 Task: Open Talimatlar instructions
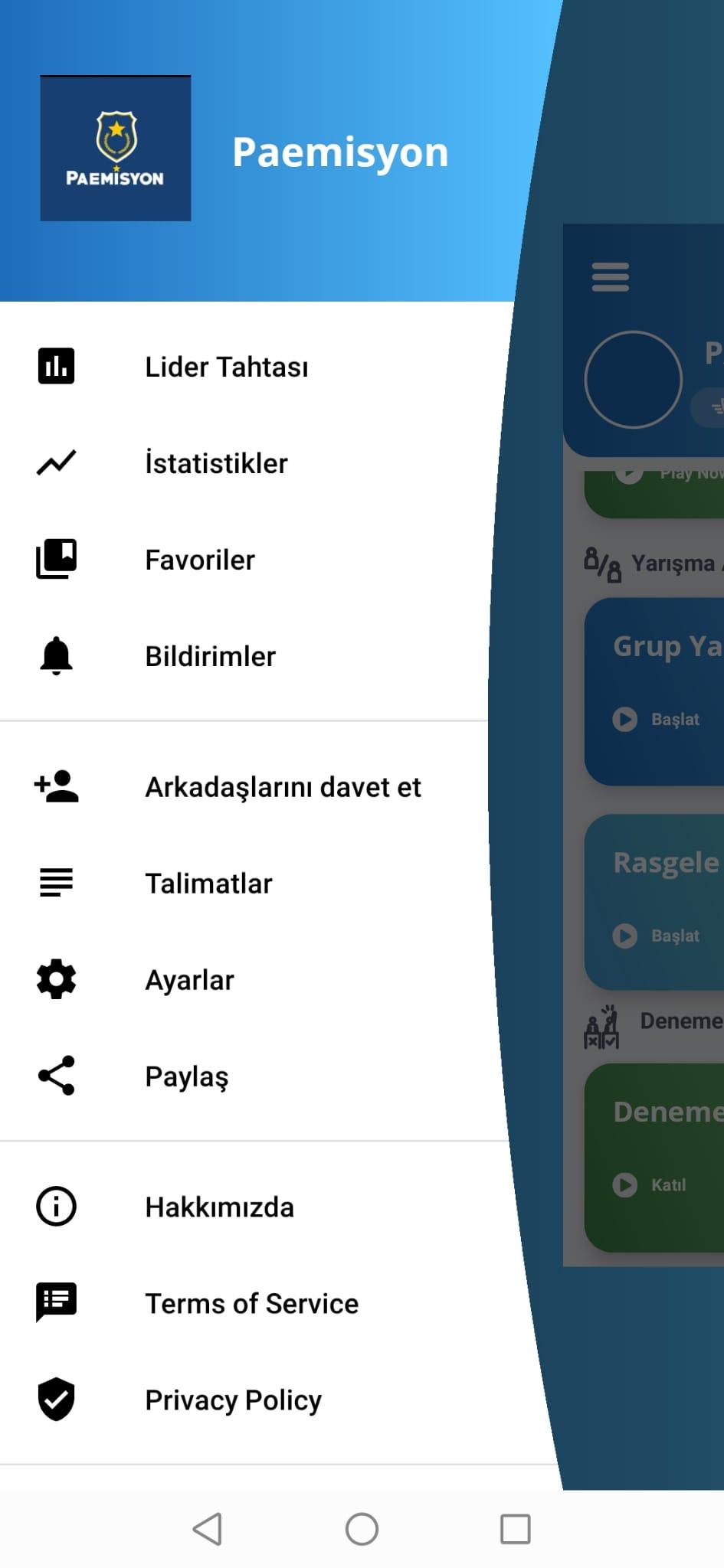(x=208, y=884)
